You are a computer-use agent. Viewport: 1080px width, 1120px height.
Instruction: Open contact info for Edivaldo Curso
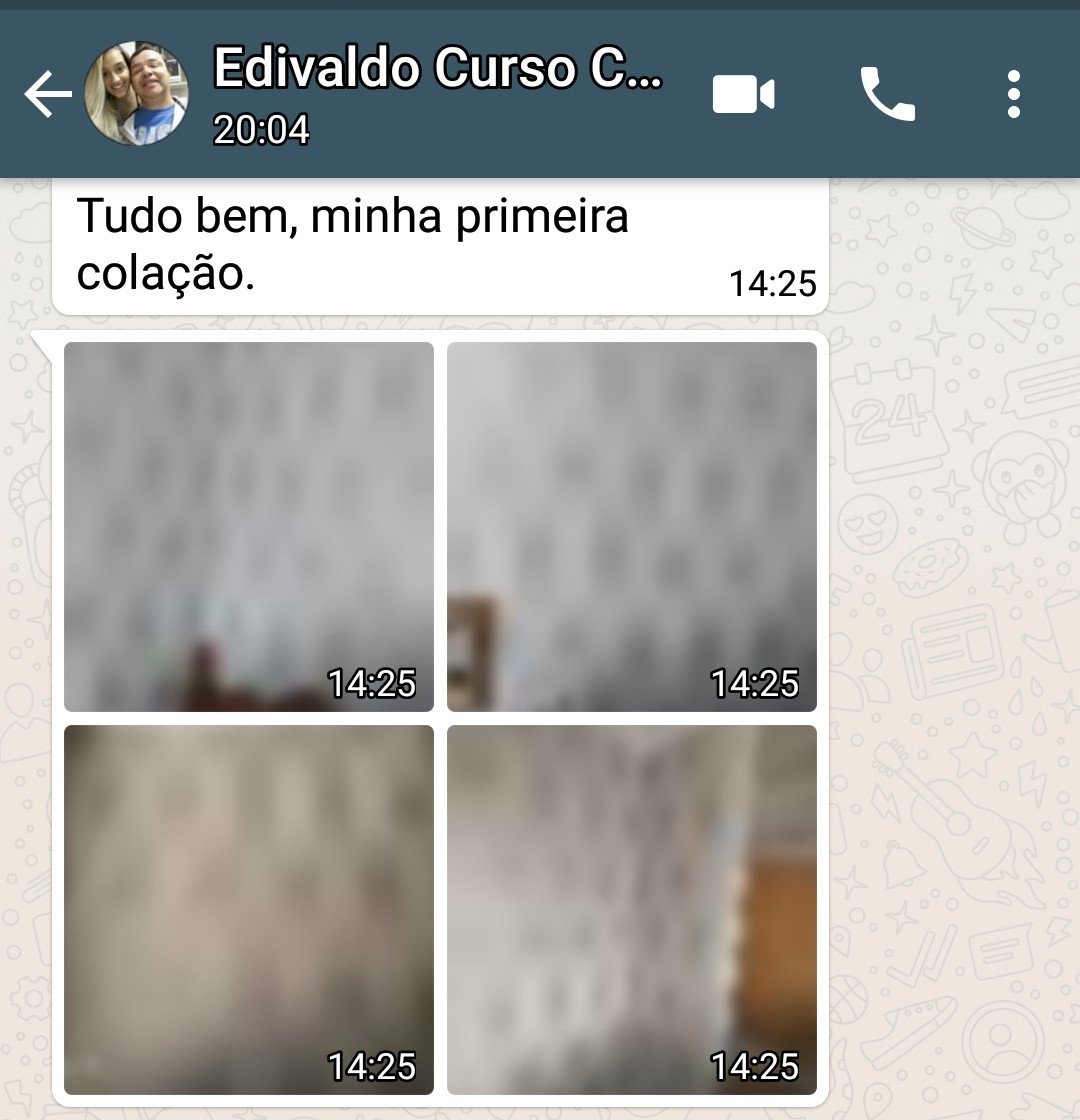437,92
